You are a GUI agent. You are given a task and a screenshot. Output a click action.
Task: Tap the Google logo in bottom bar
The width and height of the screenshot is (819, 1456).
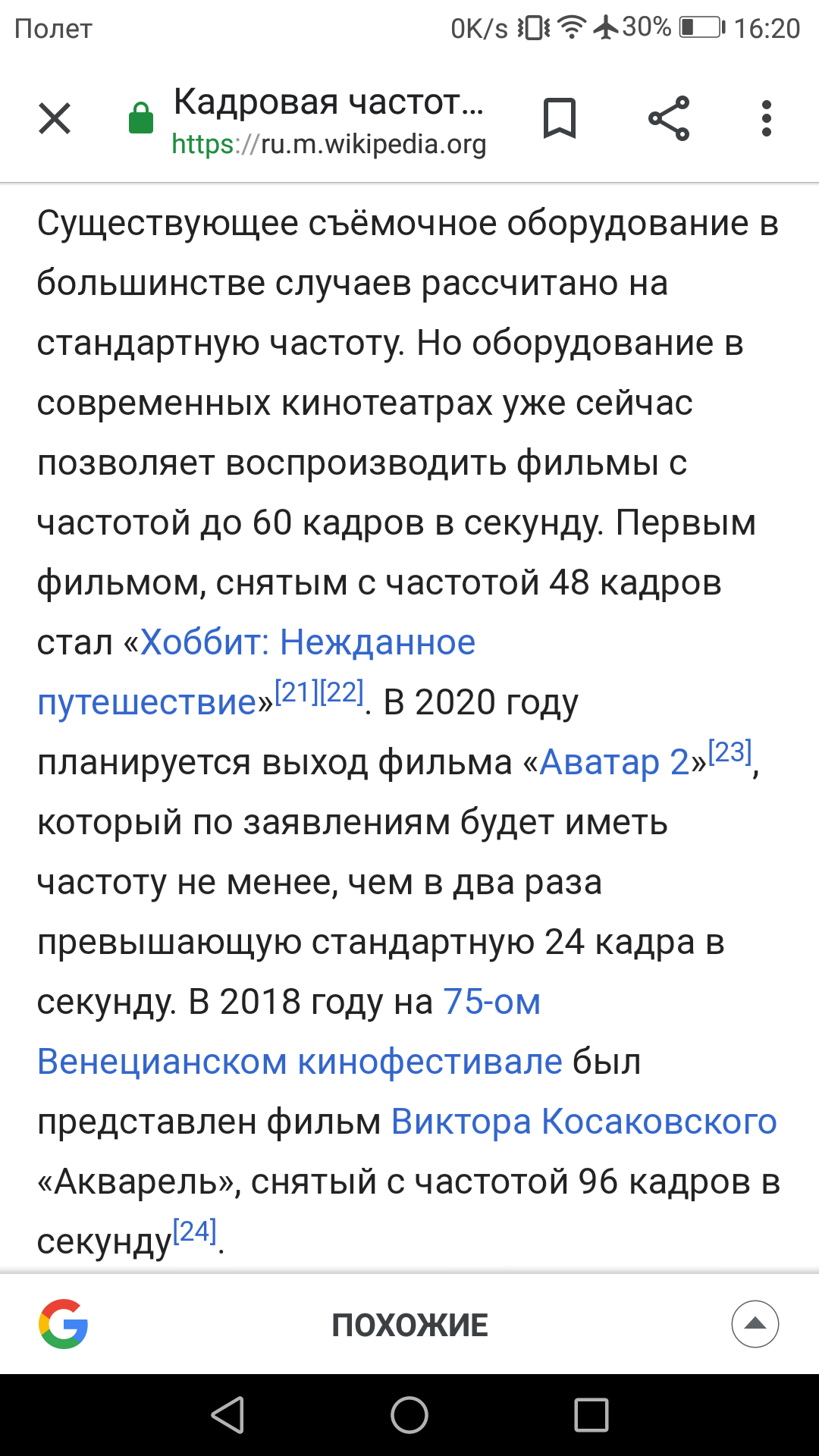(x=64, y=1324)
